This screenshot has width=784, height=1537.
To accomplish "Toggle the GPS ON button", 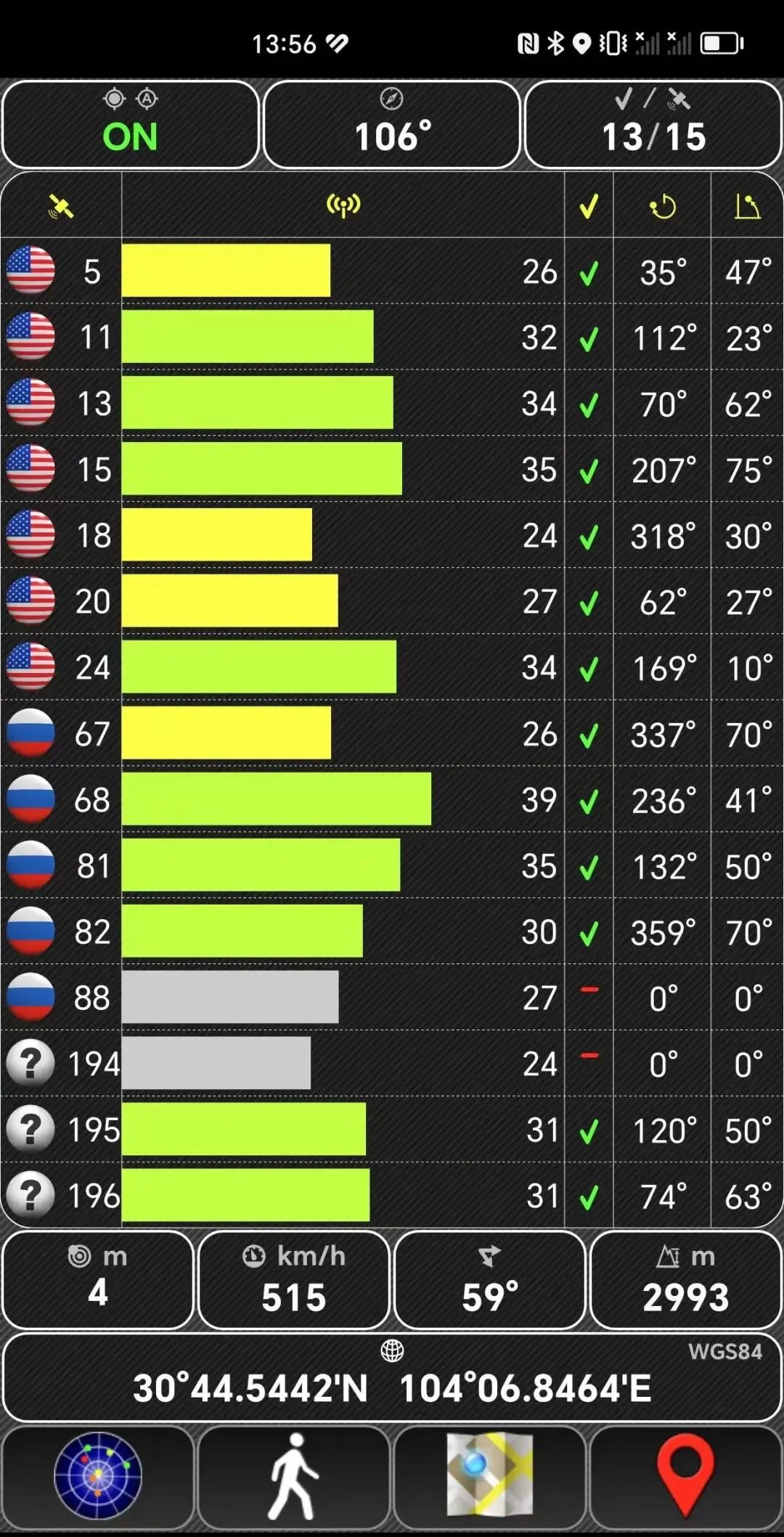I will click(131, 125).
